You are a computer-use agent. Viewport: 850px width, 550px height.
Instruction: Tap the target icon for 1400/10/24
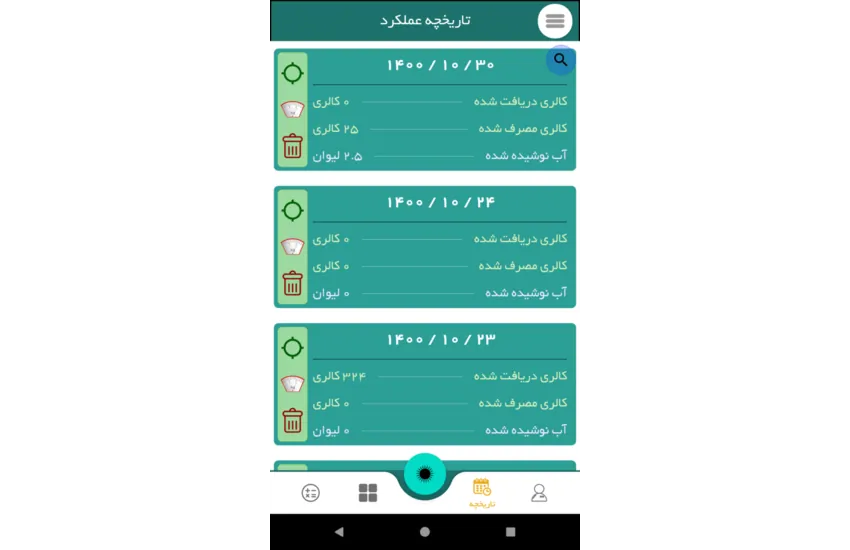(x=292, y=210)
